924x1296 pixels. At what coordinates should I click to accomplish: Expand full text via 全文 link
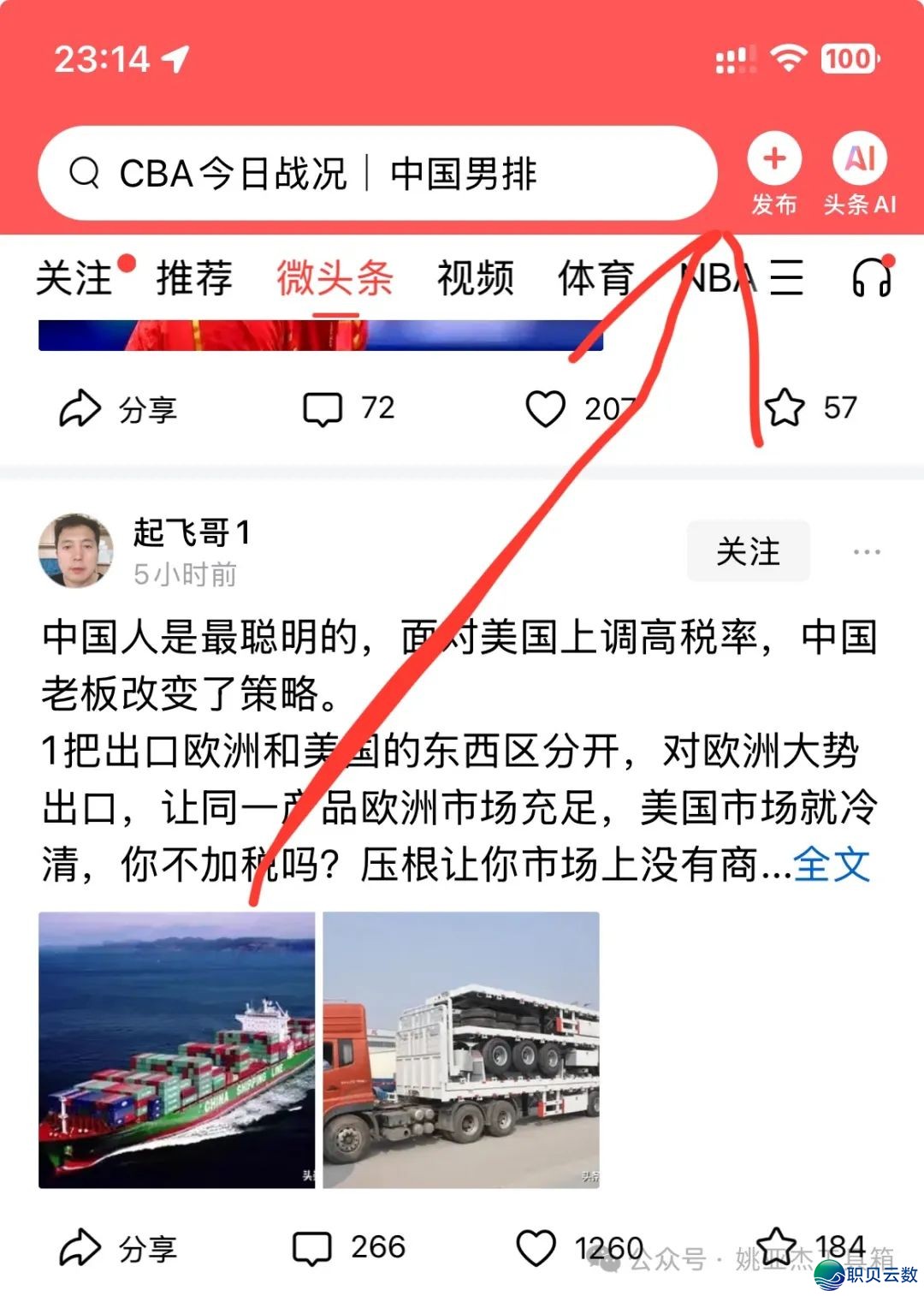coord(832,865)
